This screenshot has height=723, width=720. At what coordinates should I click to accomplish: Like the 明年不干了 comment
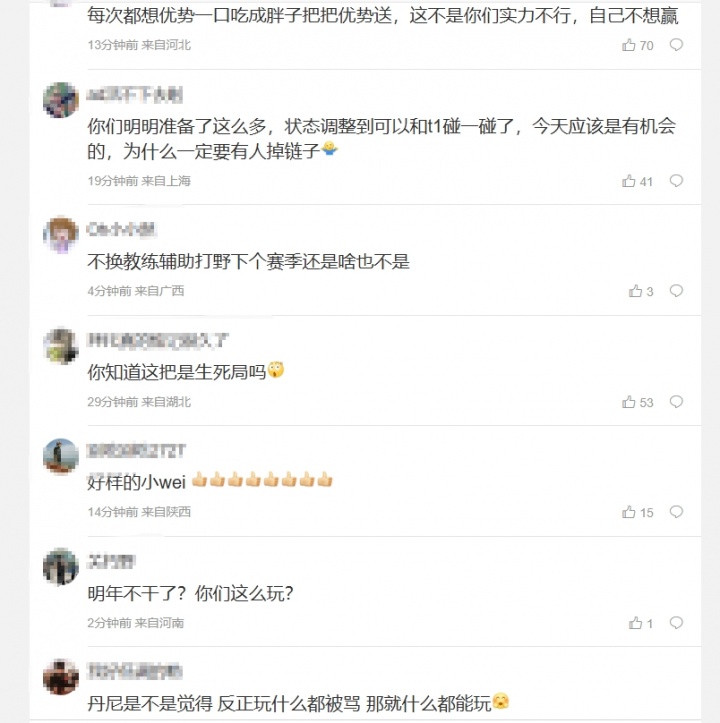635,623
